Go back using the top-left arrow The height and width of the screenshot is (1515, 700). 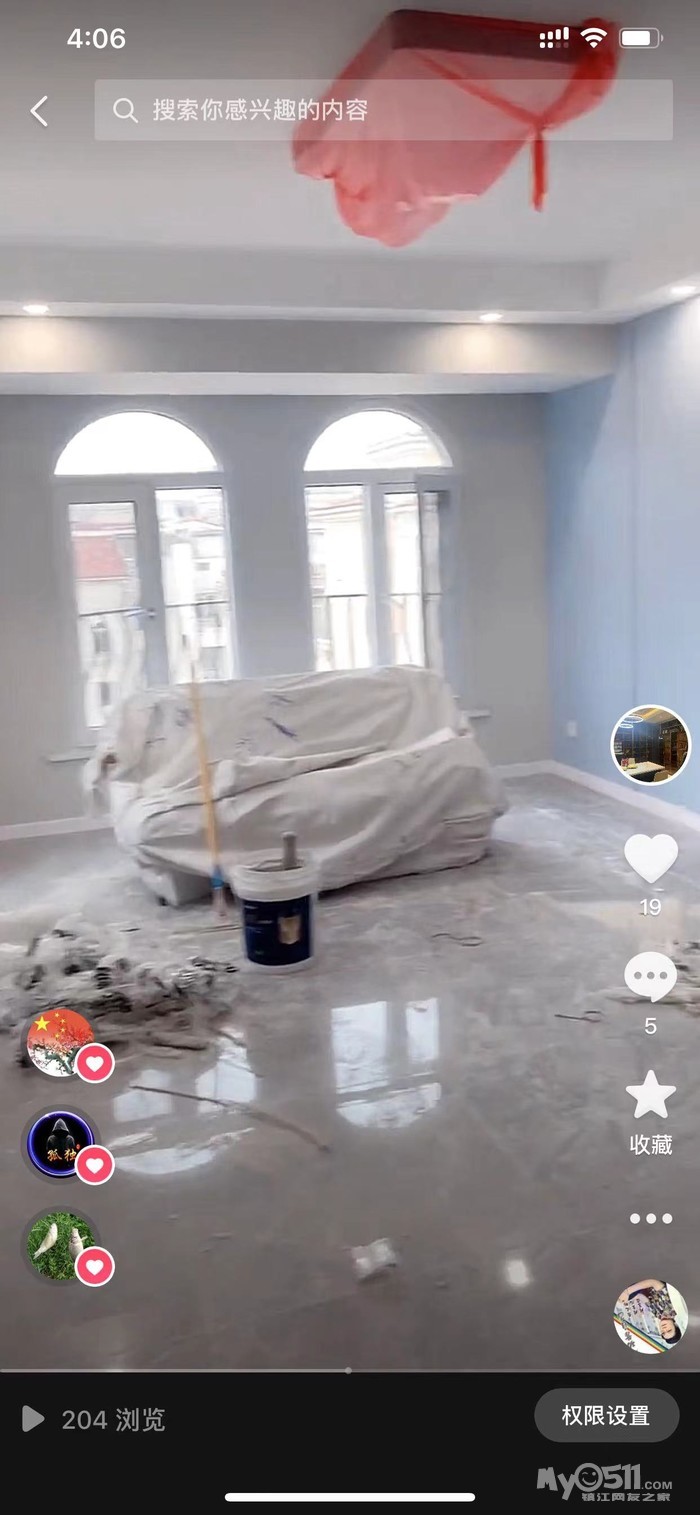point(39,111)
